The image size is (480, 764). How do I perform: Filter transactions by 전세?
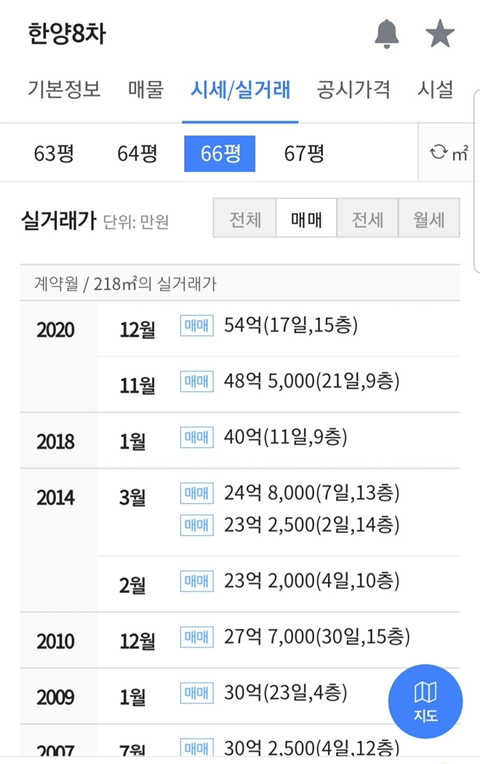point(367,218)
